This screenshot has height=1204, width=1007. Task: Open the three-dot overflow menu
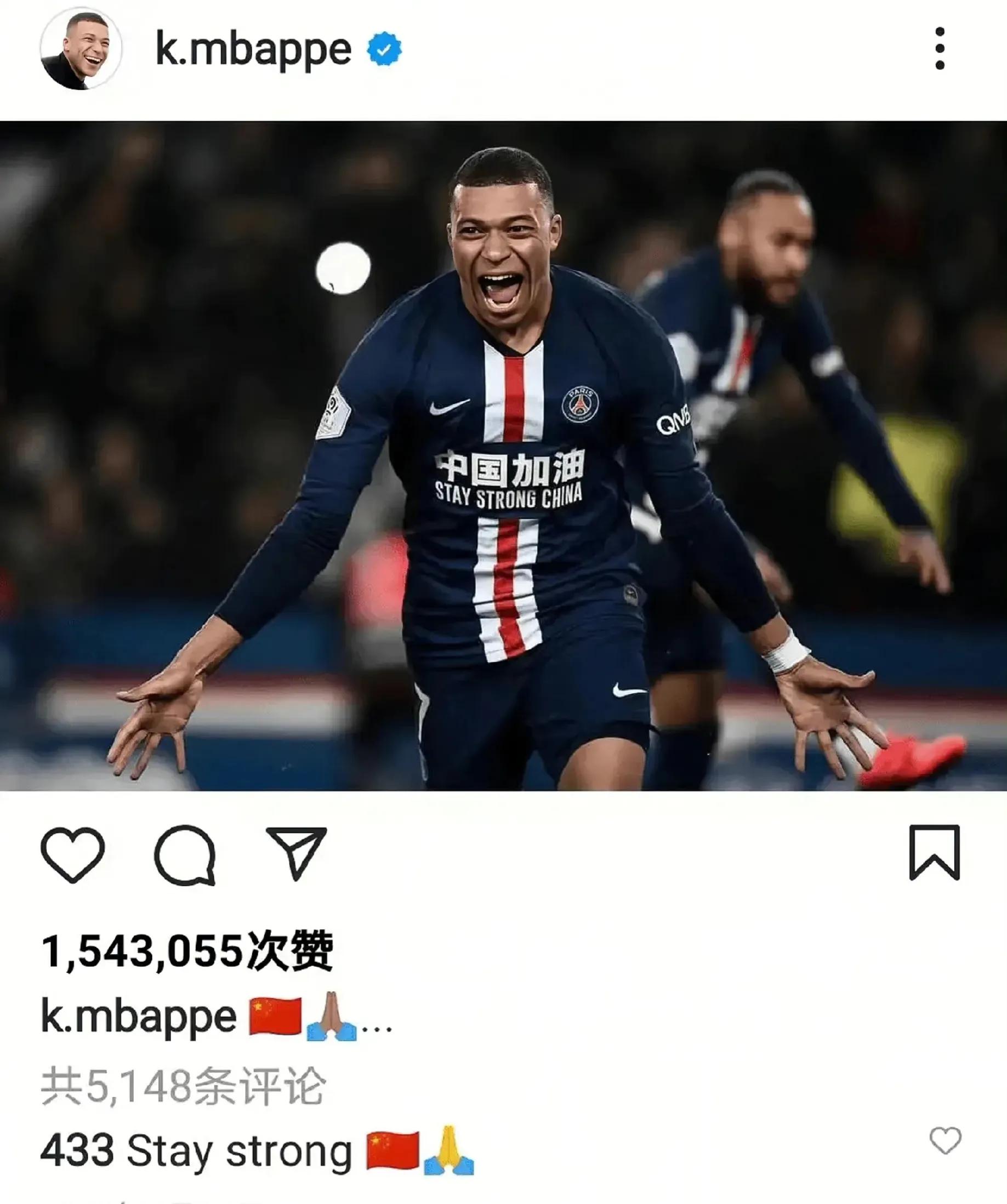(940, 49)
